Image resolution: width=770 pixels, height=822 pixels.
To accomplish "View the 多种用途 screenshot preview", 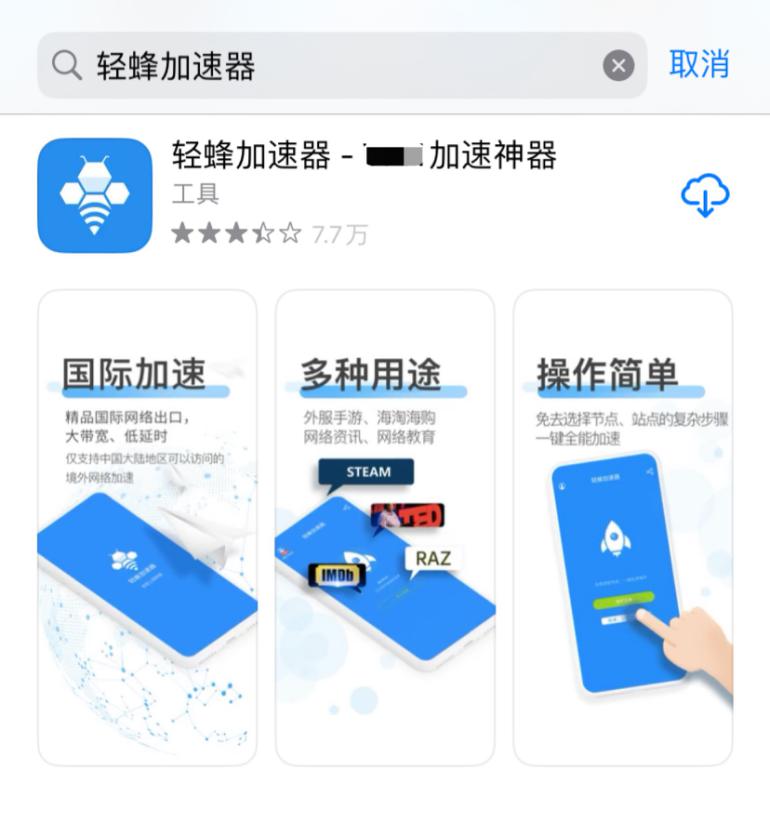I will click(x=385, y=527).
